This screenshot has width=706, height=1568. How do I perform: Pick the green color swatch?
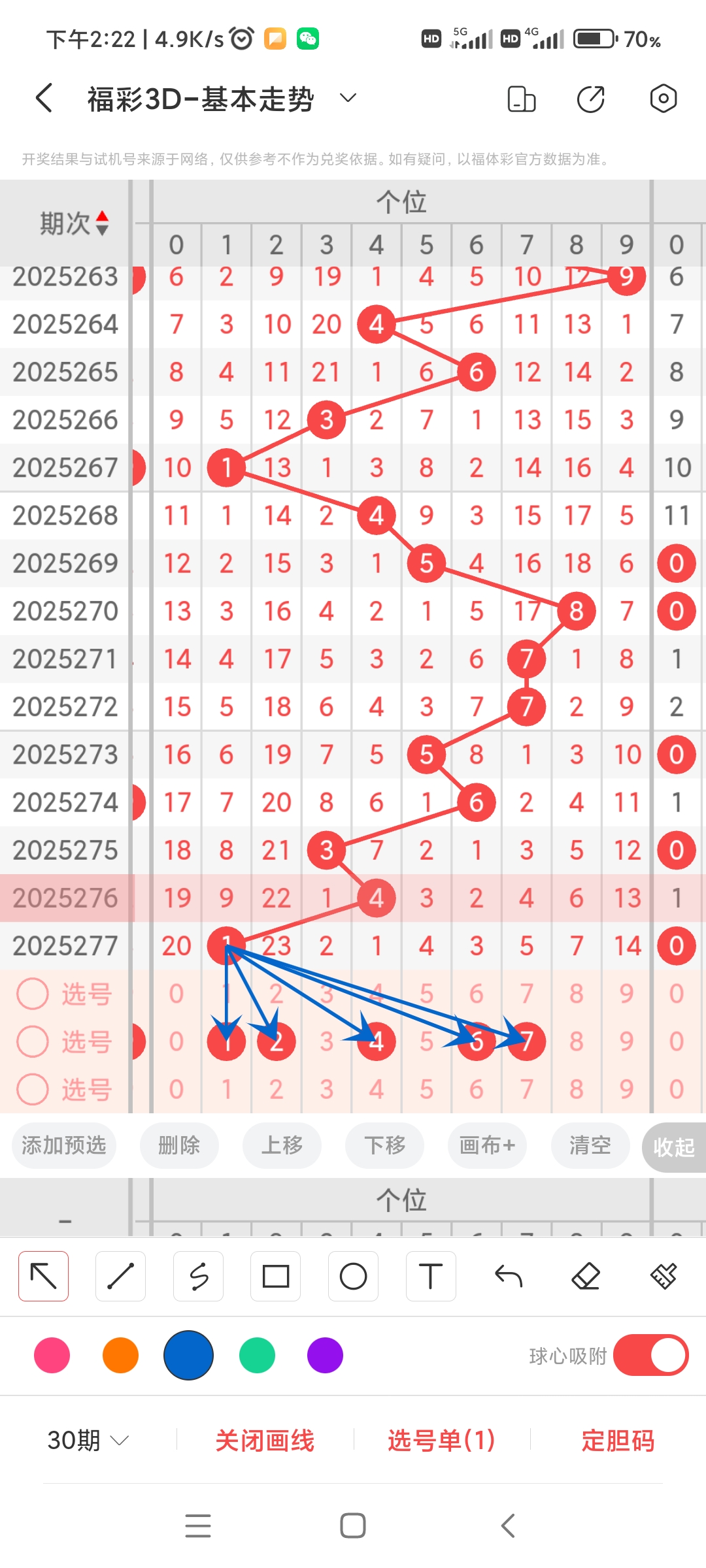257,1355
